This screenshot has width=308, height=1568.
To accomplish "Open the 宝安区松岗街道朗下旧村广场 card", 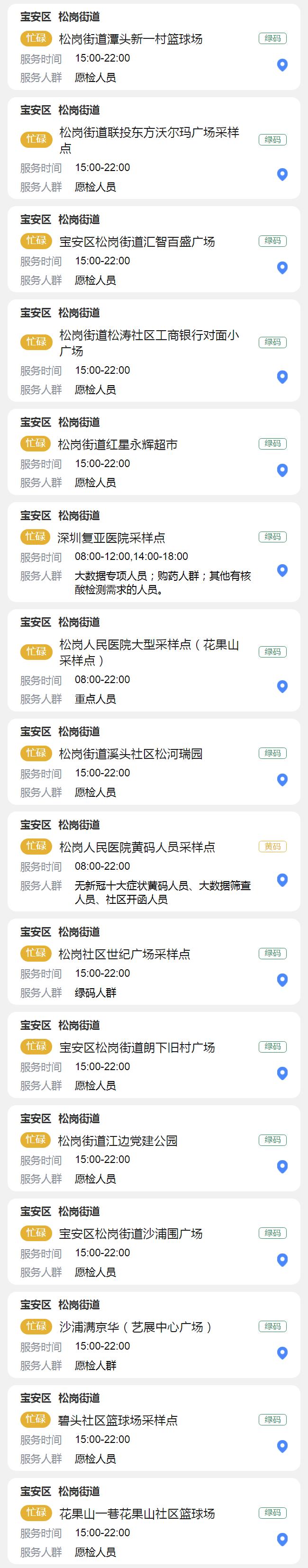I will coord(137,1047).
